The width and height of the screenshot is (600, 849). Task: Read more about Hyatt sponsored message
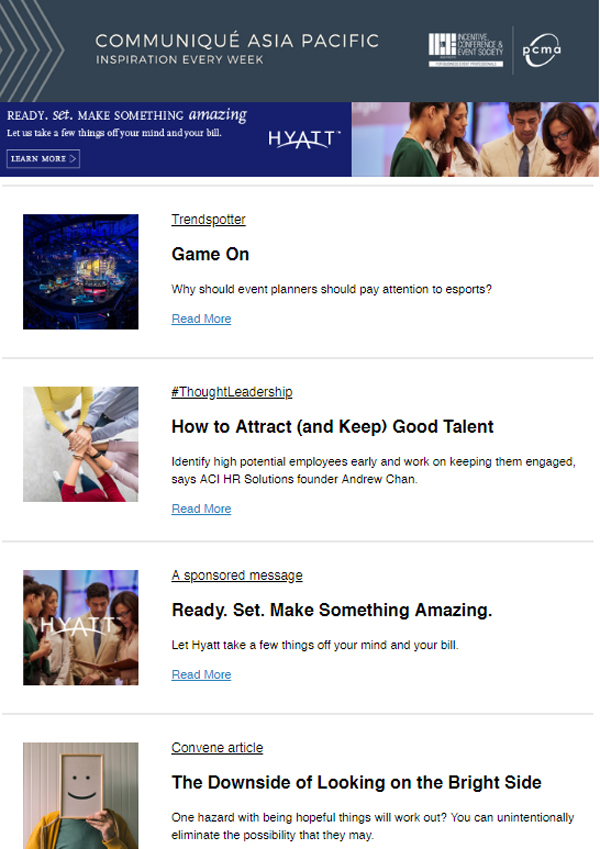click(201, 675)
